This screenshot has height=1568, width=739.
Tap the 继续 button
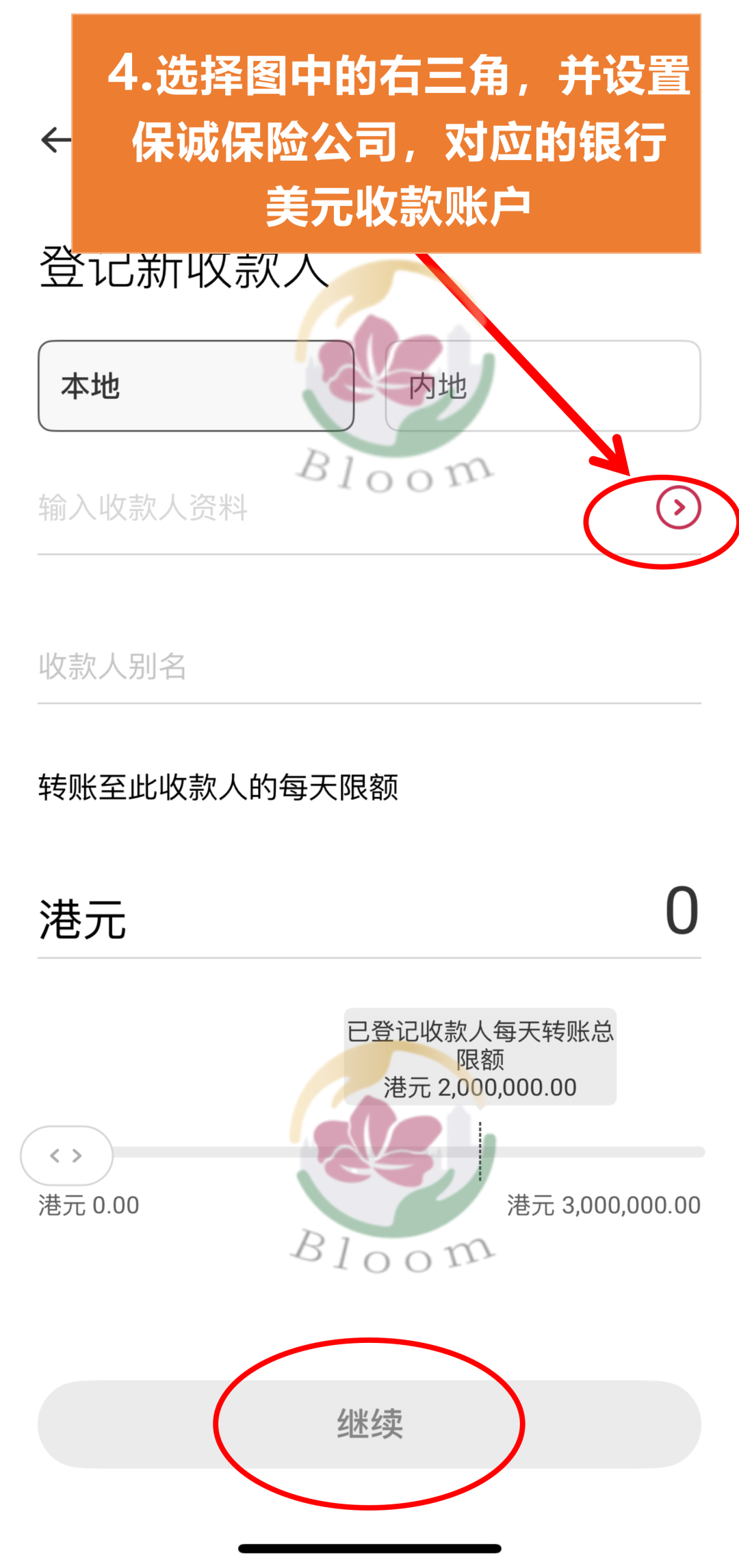point(369,1424)
